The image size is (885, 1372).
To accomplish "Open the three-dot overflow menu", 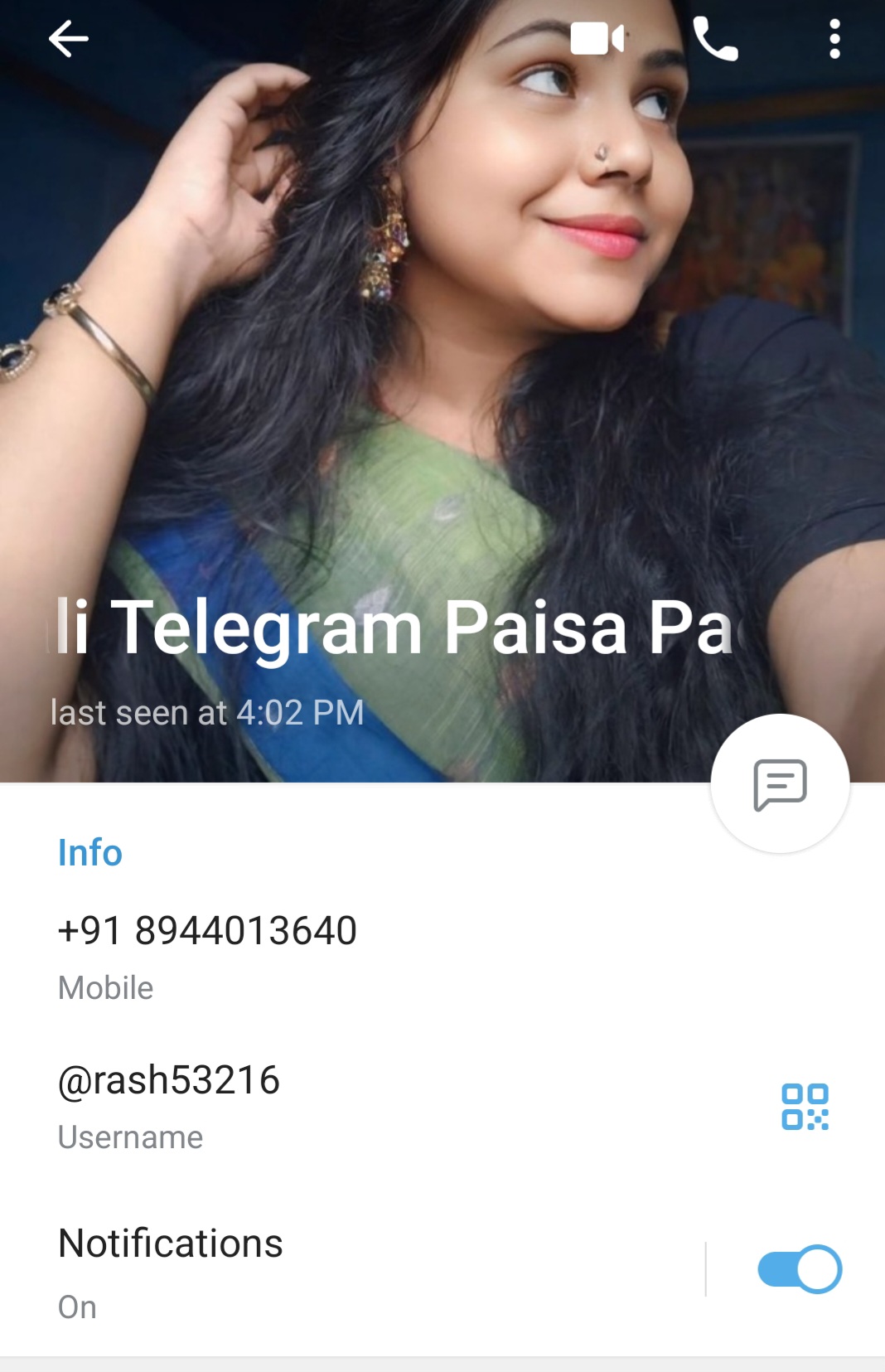I will (834, 39).
